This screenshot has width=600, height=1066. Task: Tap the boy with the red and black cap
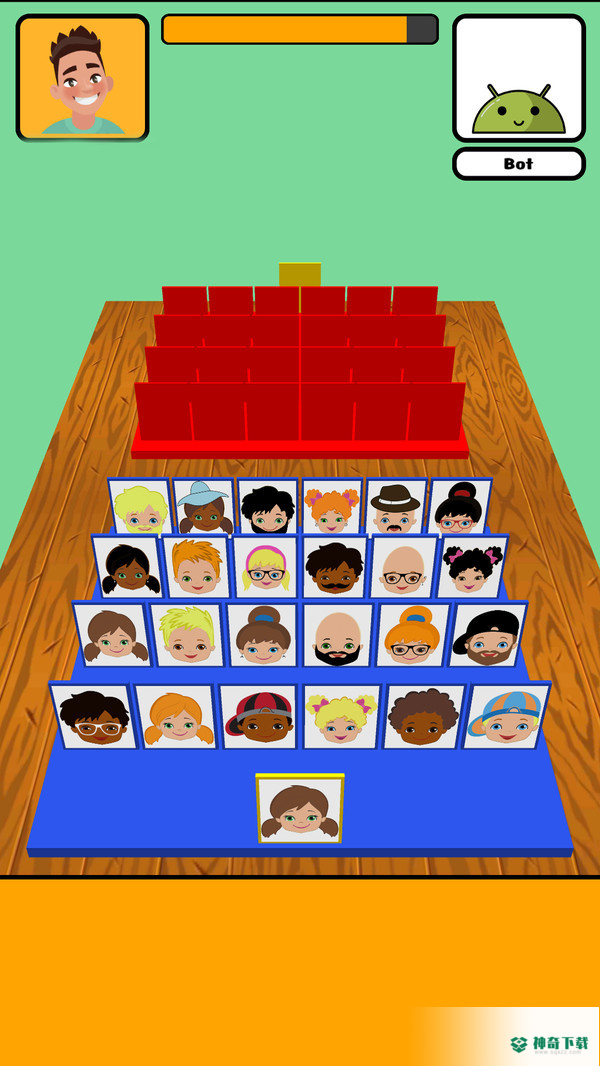coord(259,716)
